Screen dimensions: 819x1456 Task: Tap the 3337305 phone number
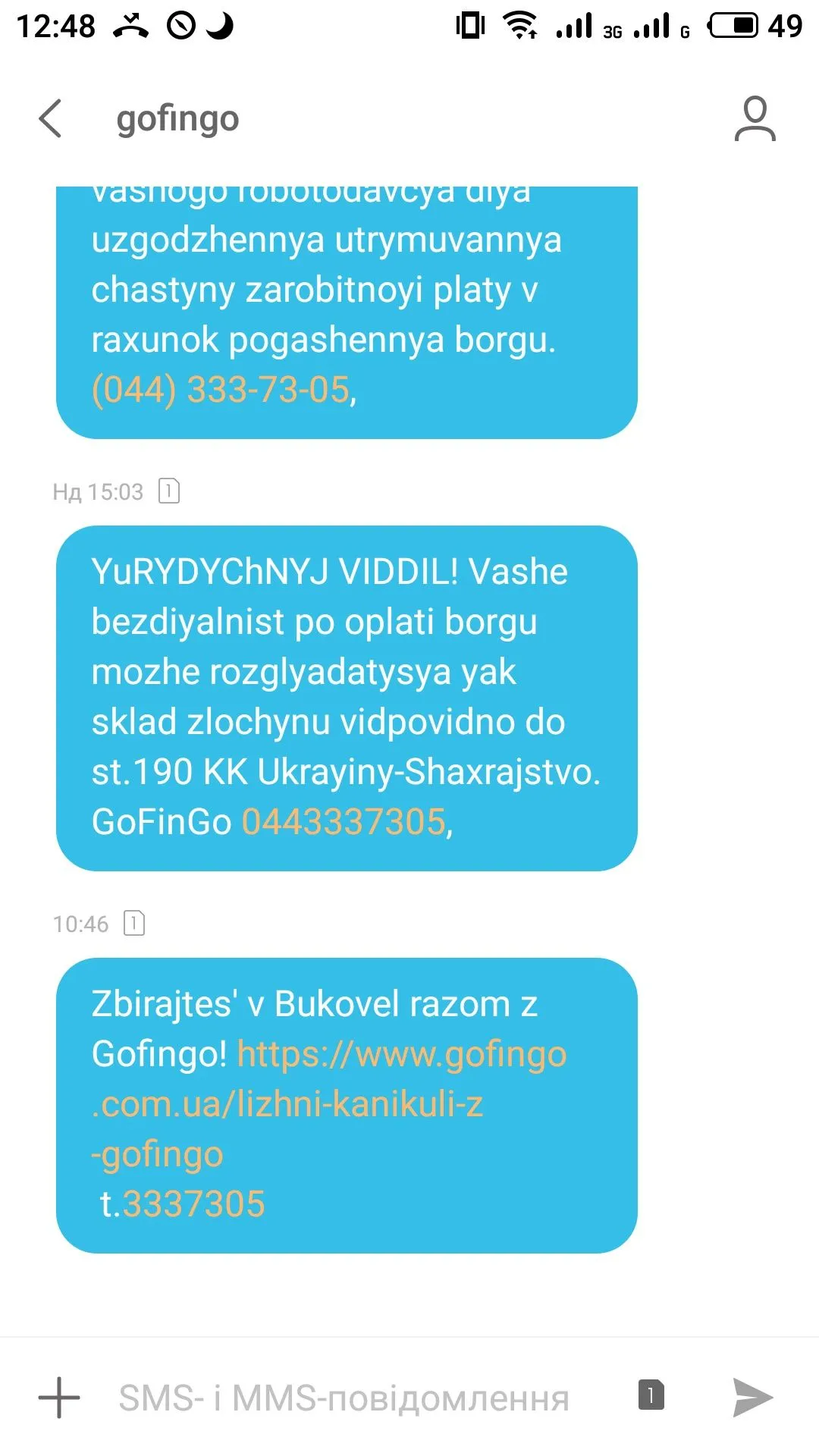193,1204
